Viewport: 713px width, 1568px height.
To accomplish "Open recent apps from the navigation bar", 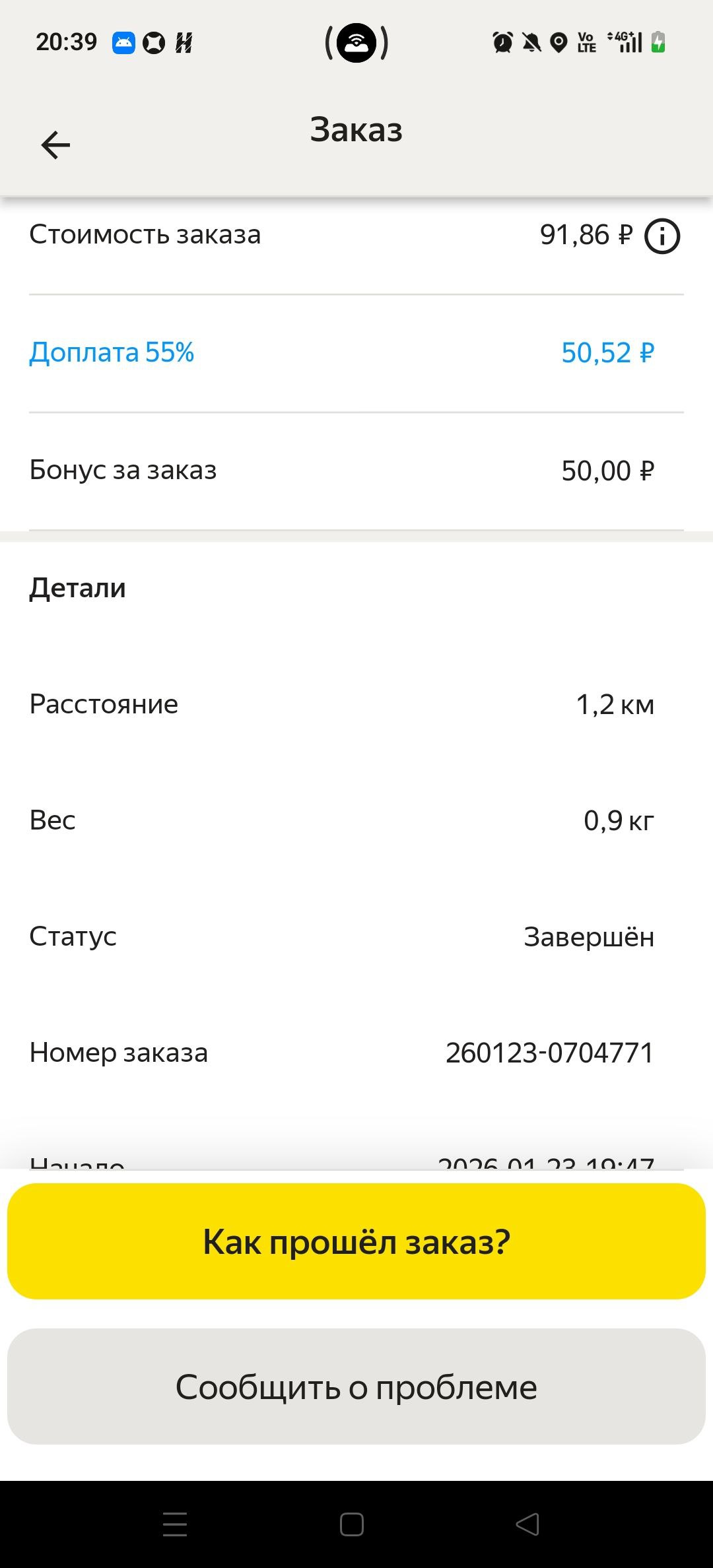I will pos(175,1524).
